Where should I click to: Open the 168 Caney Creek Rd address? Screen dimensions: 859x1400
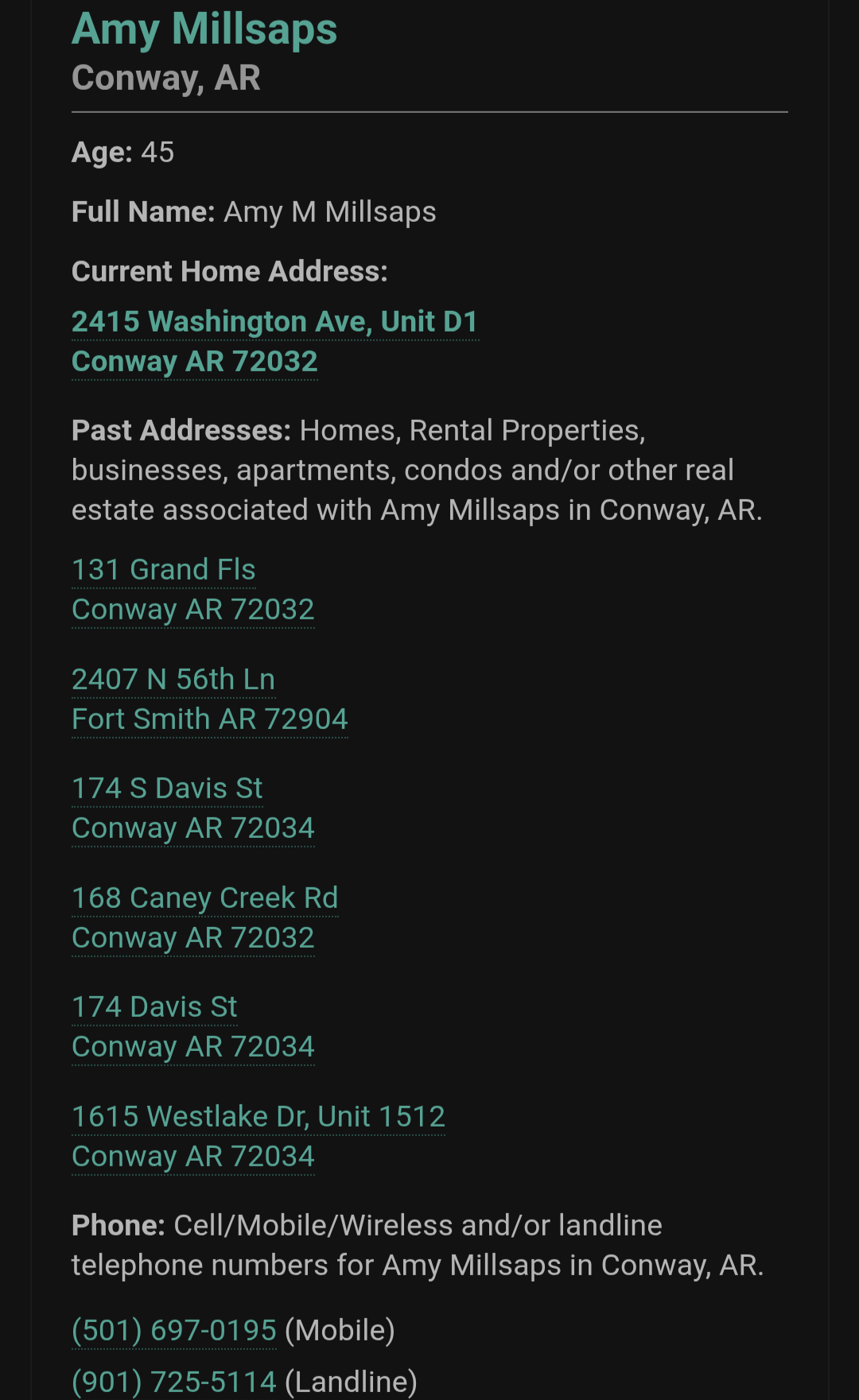coord(204,898)
